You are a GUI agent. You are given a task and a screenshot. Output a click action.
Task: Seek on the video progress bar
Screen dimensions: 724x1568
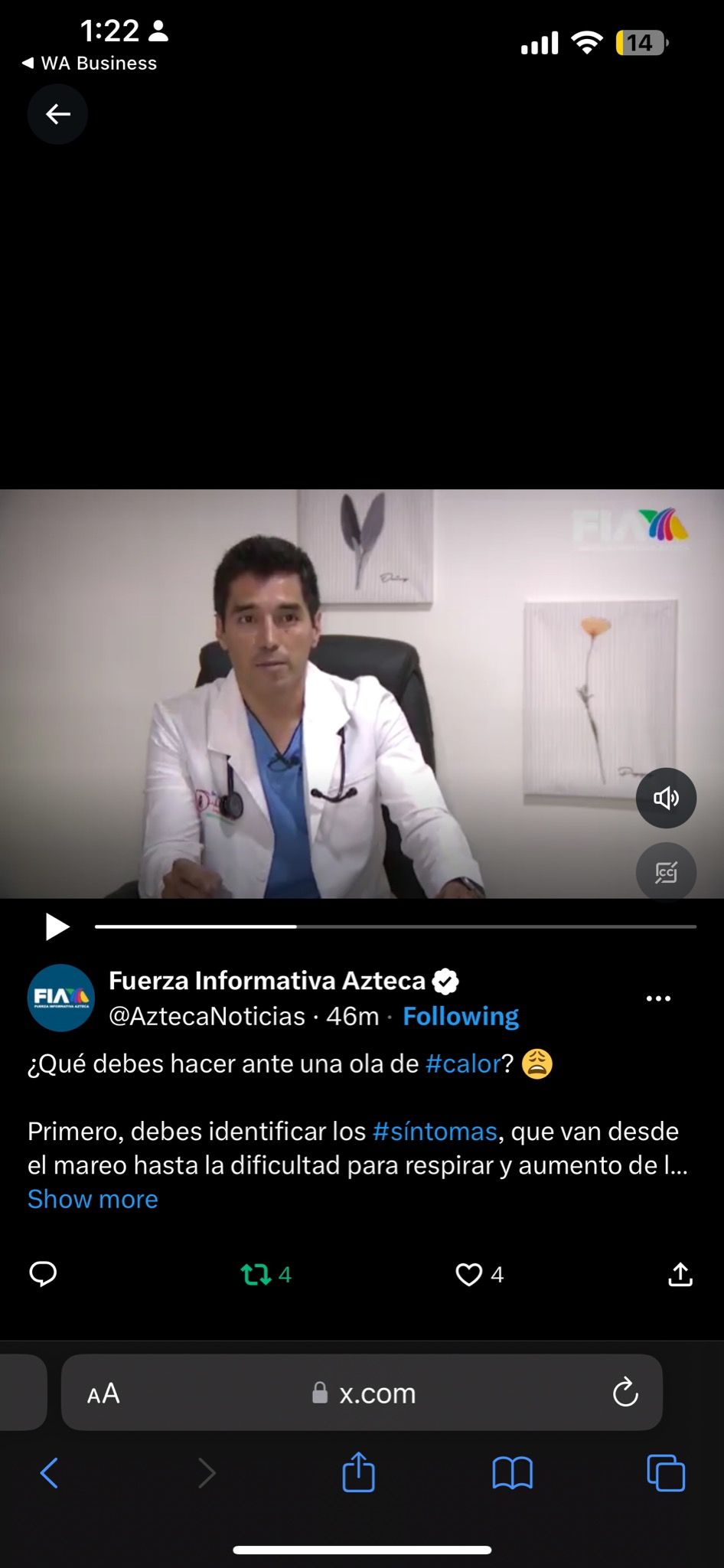[x=395, y=926]
